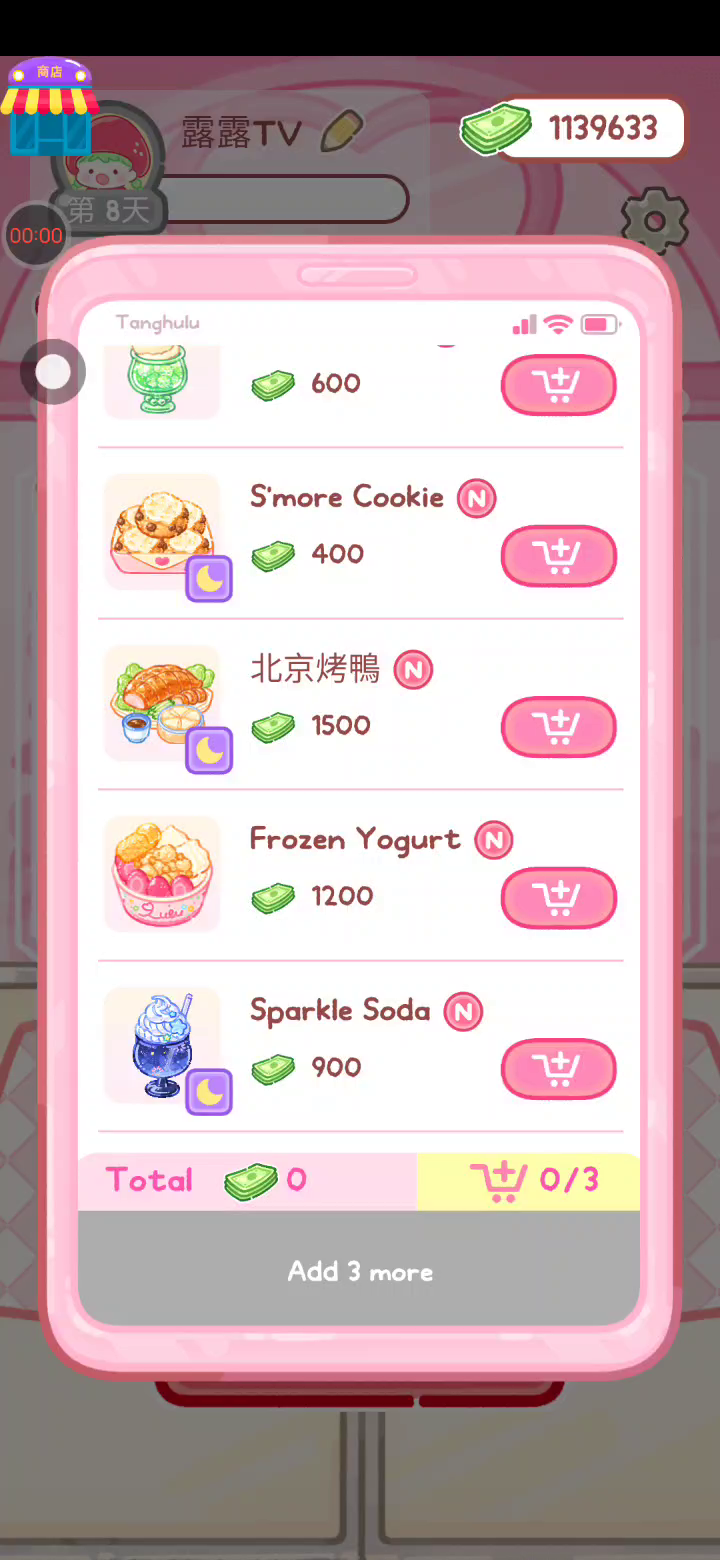The height and width of the screenshot is (1560, 720).
Task: Tap the Add 3 more button
Action: [x=359, y=1272]
